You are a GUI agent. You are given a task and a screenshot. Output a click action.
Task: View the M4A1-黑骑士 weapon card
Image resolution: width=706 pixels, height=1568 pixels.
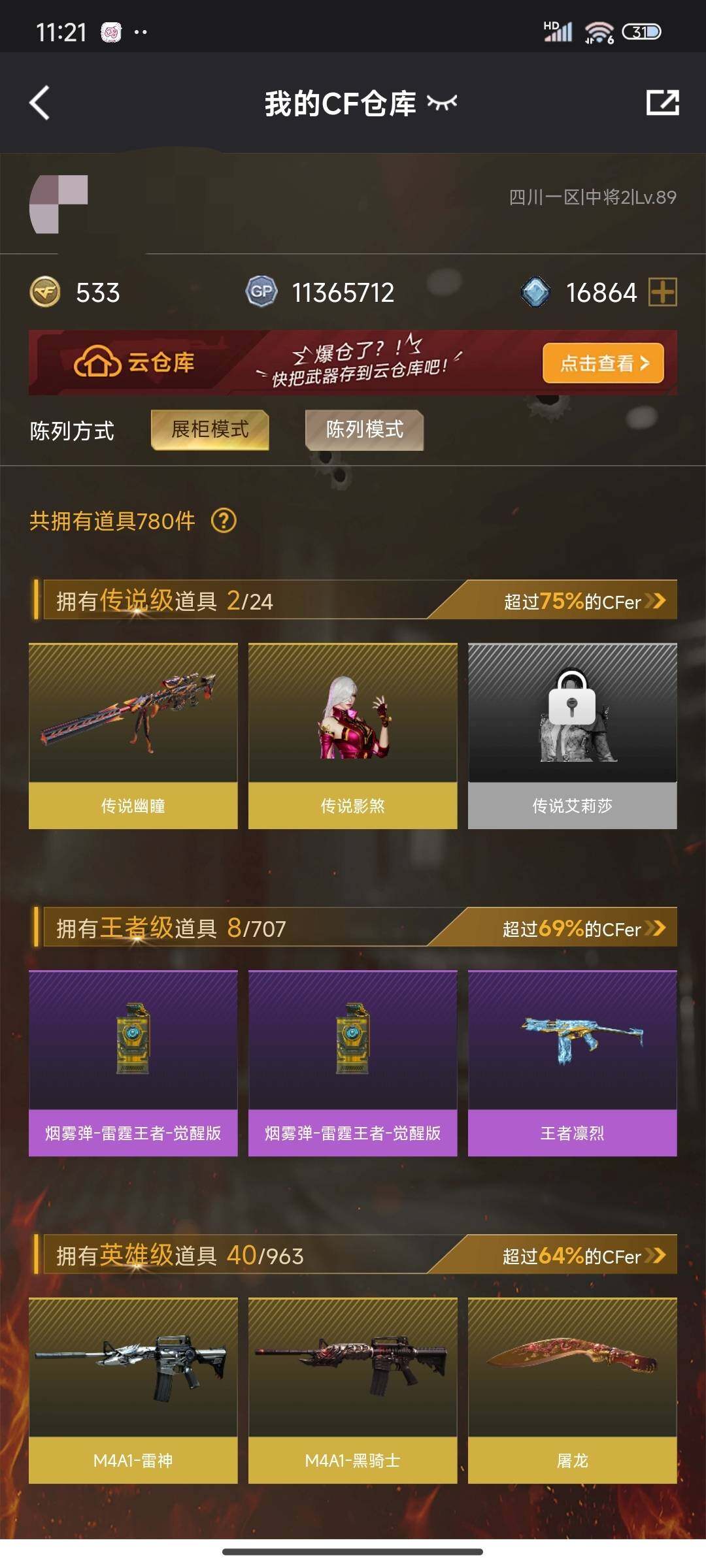pyautogui.click(x=353, y=1390)
